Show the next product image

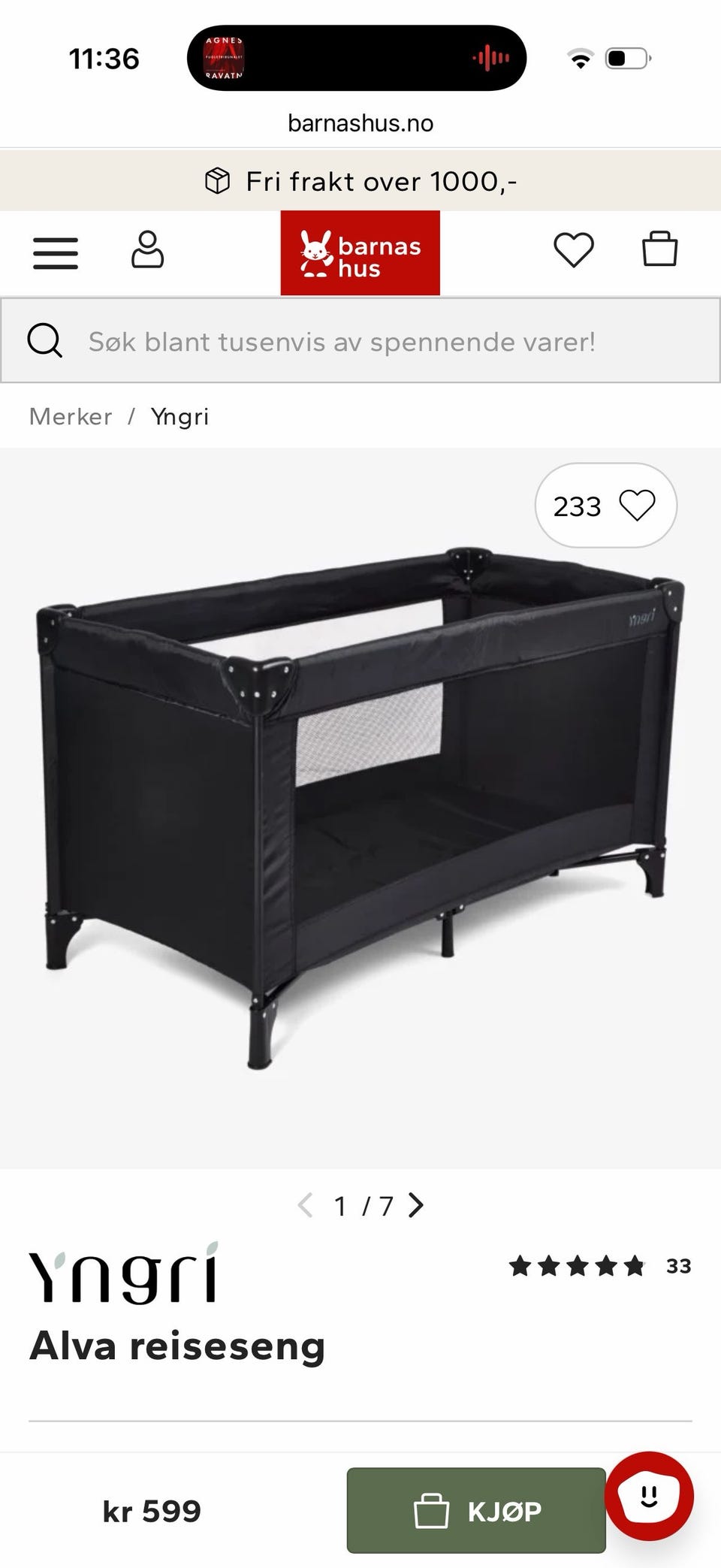pyautogui.click(x=416, y=1205)
